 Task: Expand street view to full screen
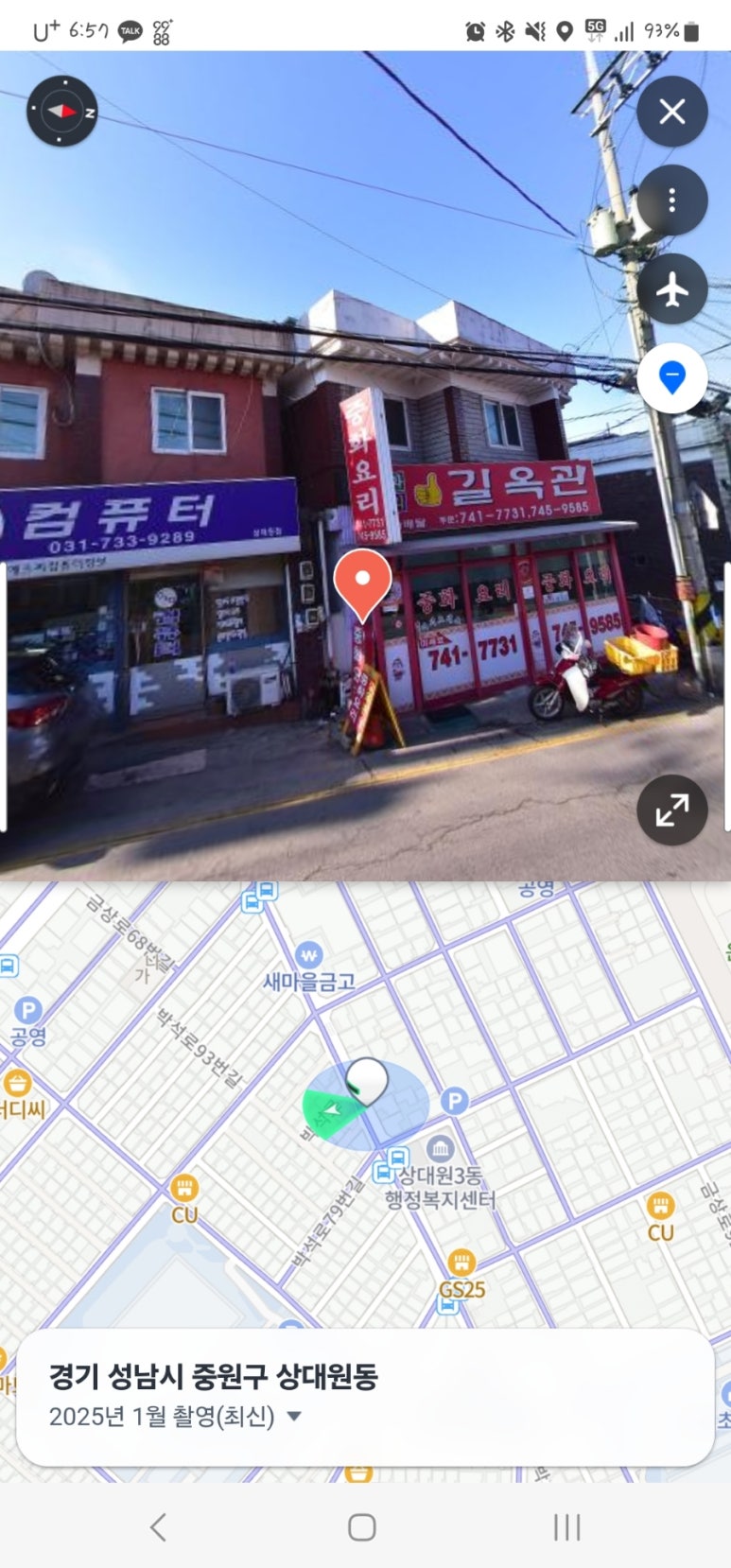coord(671,810)
